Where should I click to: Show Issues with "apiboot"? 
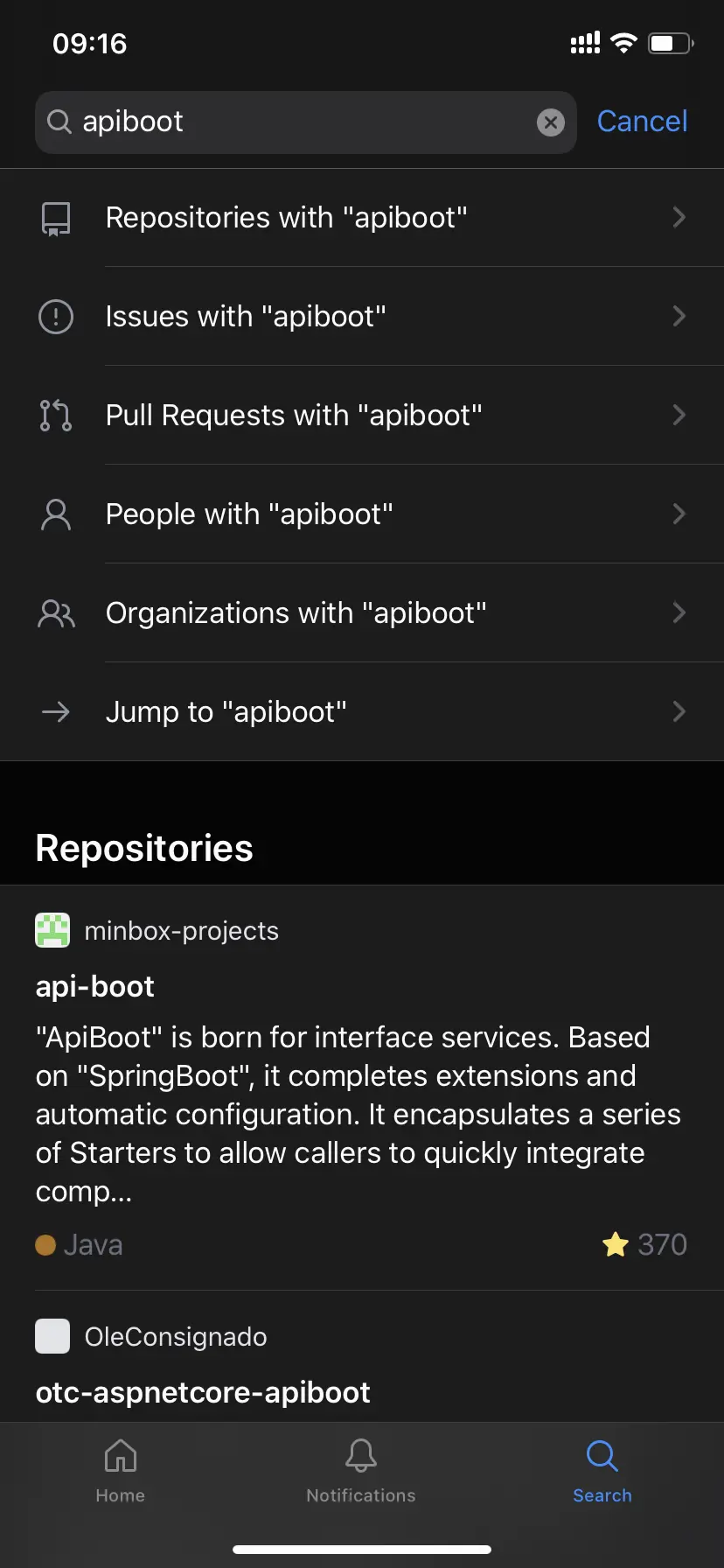click(362, 317)
